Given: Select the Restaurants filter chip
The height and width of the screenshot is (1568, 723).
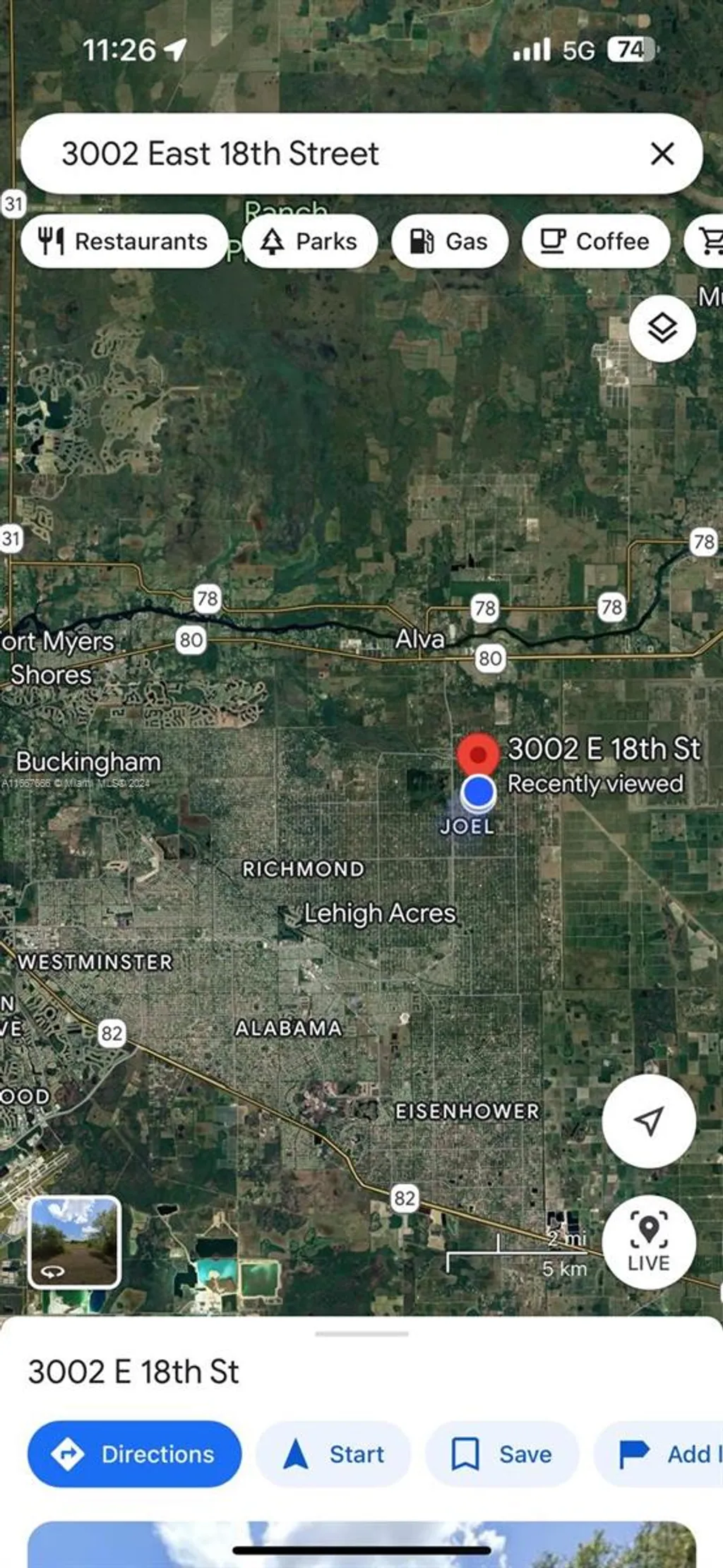Looking at the screenshot, I should click(124, 241).
